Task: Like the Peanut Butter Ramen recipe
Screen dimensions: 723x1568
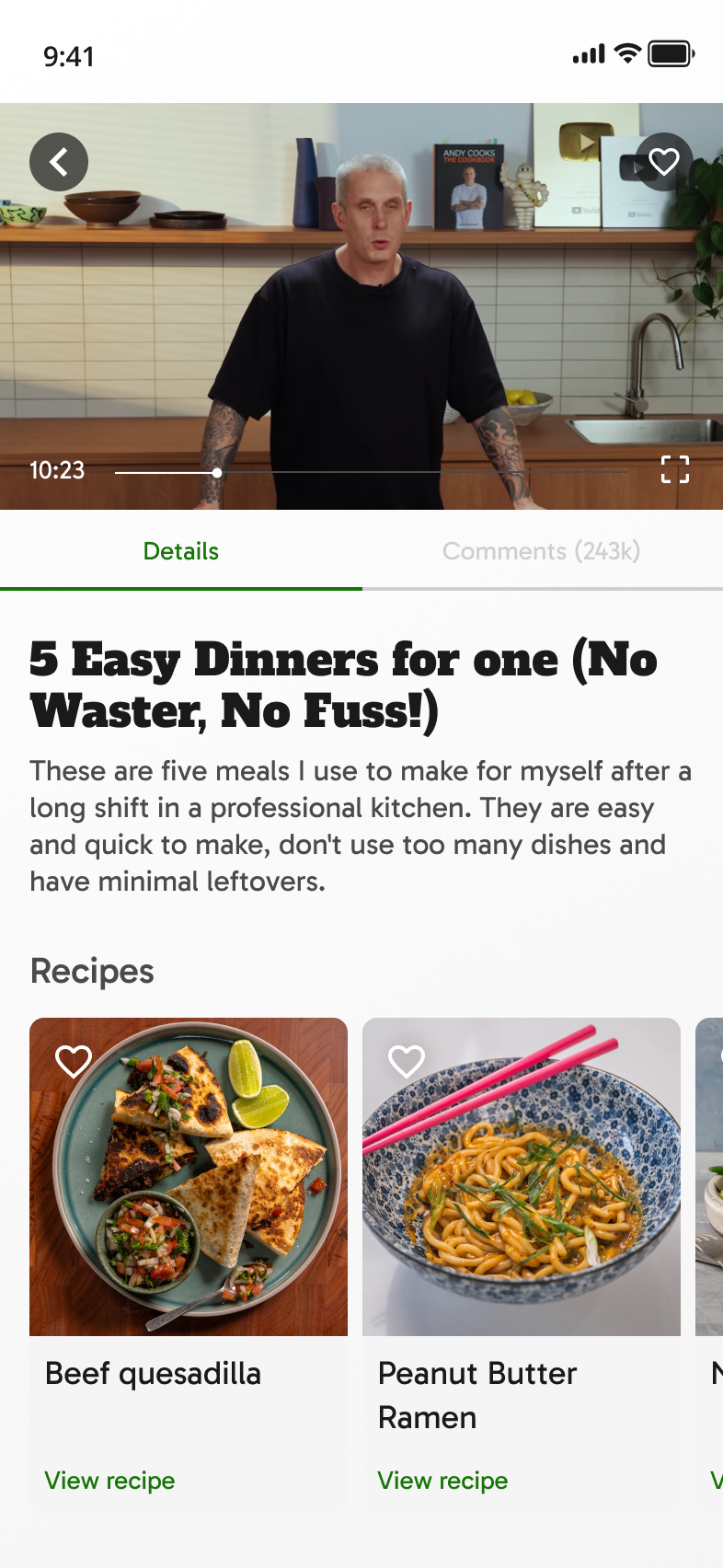Action: coord(407,1061)
